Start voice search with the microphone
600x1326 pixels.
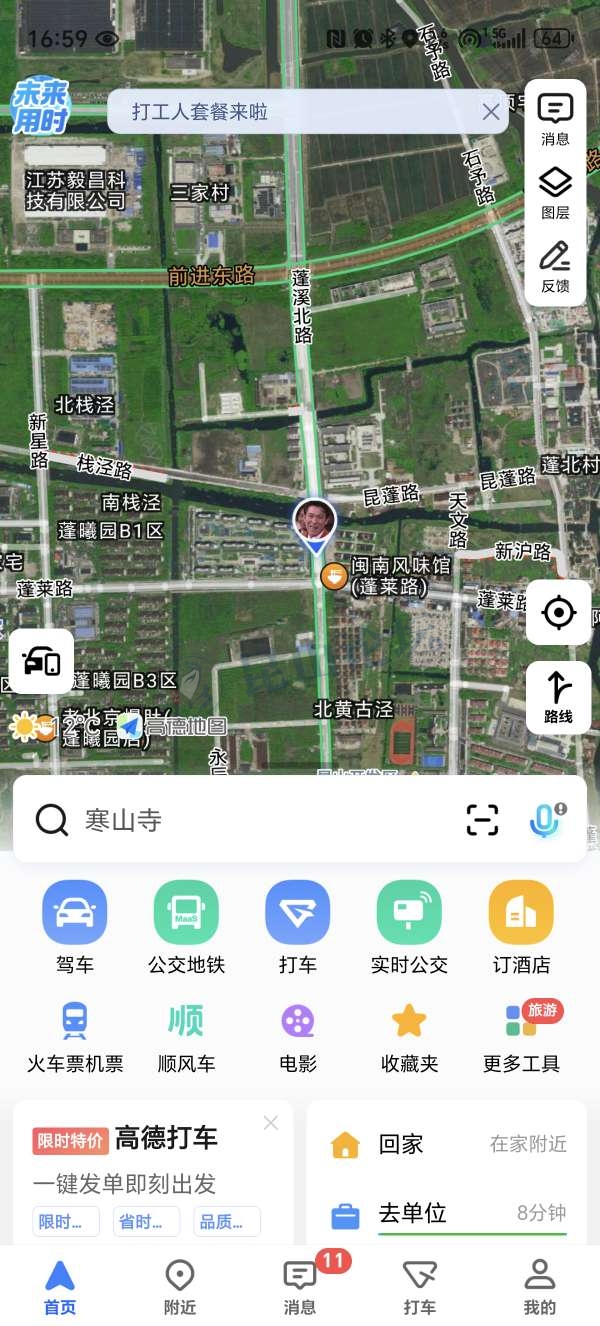tap(543, 821)
